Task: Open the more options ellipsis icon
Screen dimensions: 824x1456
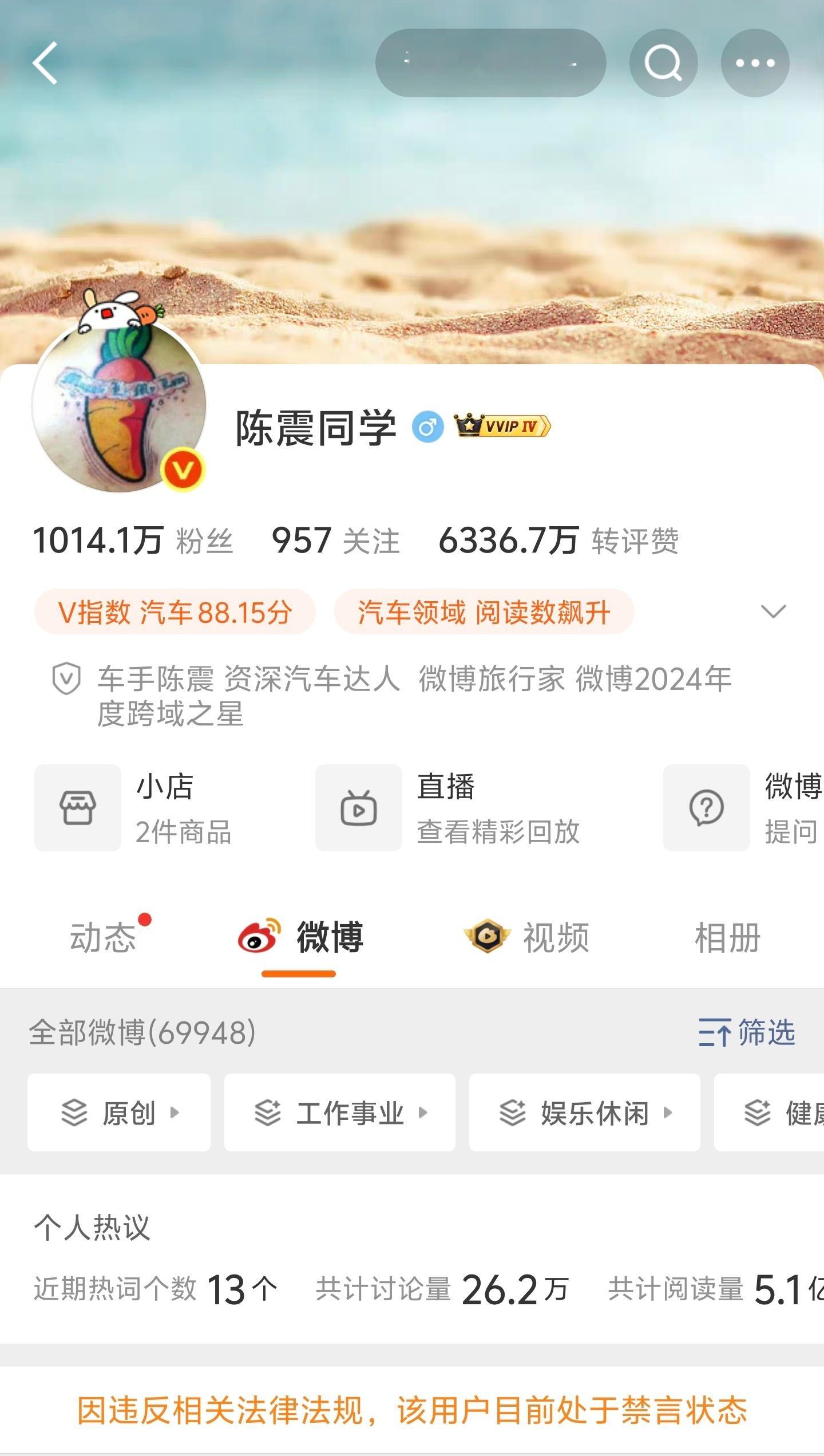Action: click(x=754, y=63)
